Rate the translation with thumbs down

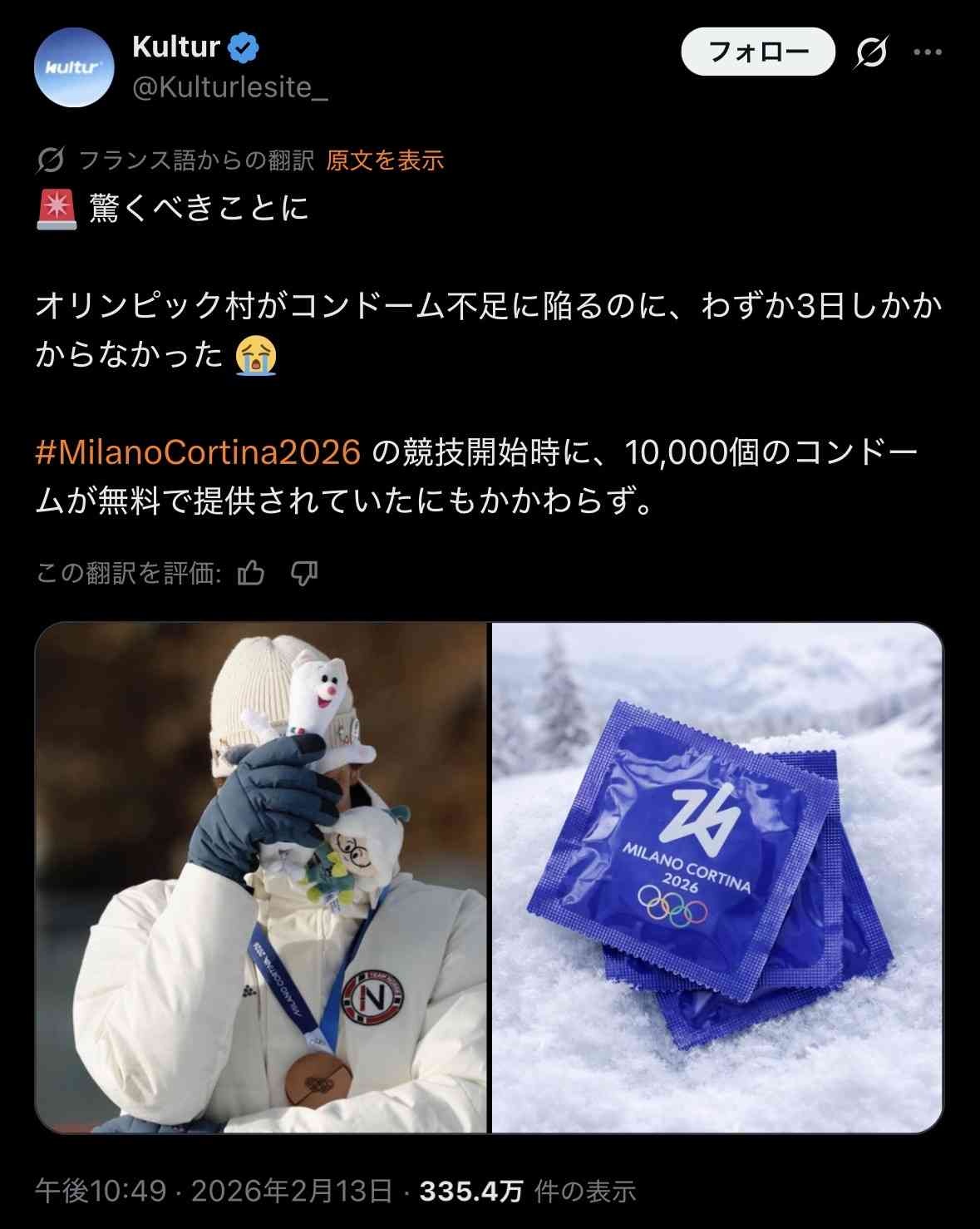(x=304, y=573)
